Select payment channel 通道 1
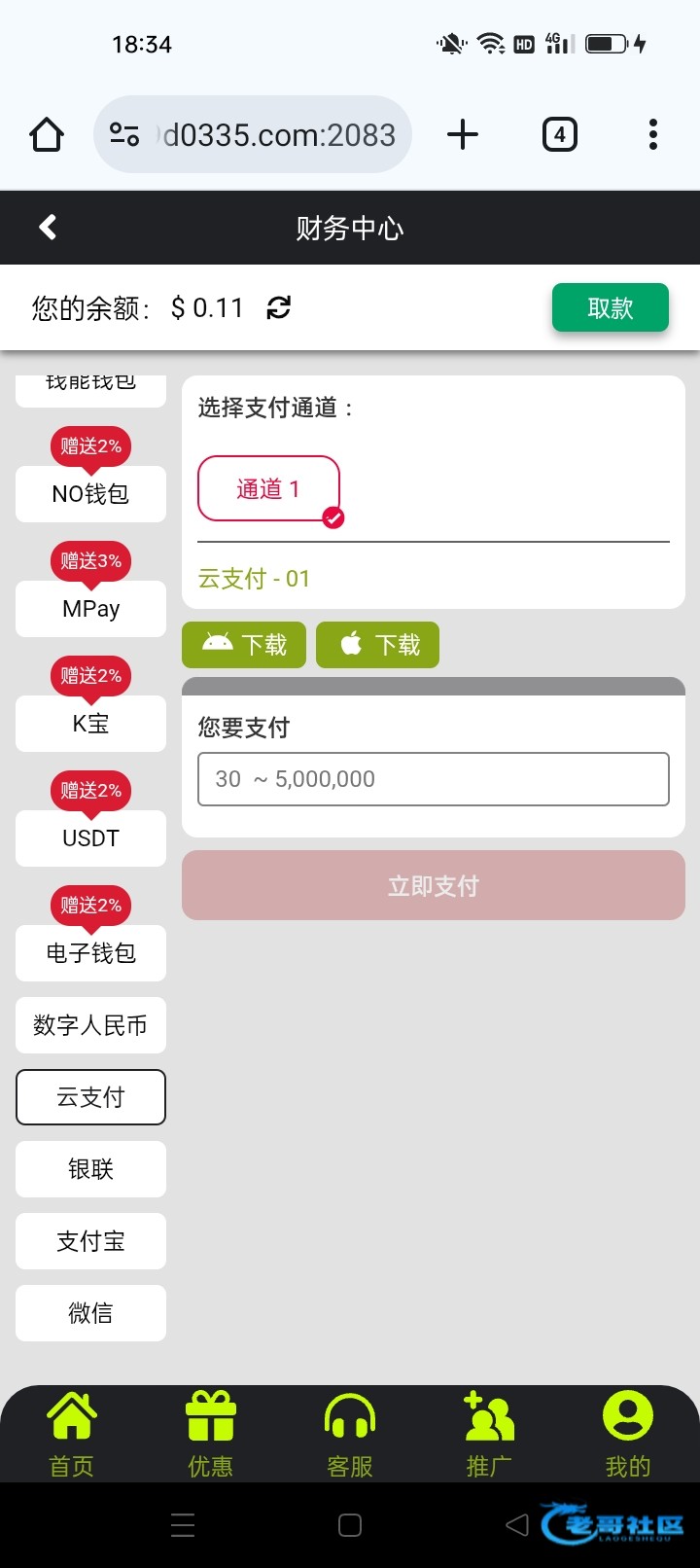The image size is (700, 1568). click(x=268, y=488)
